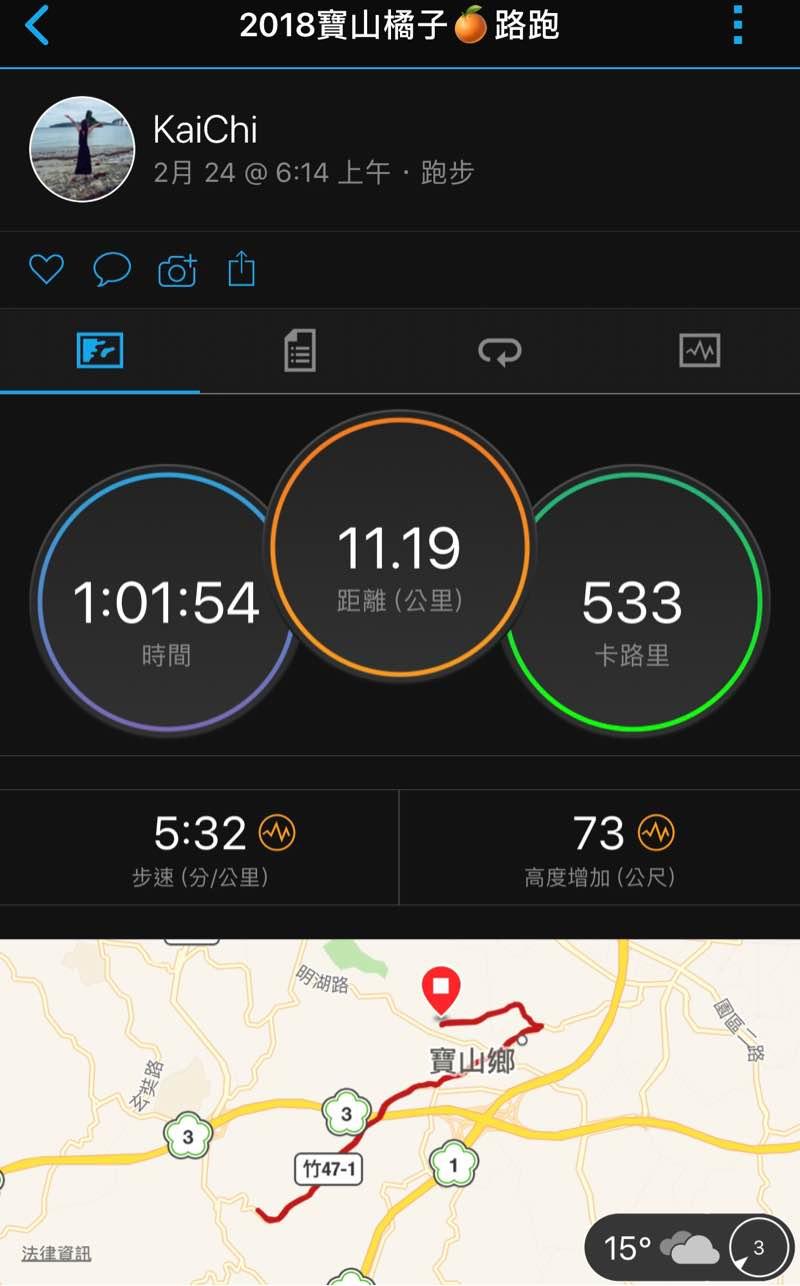Switch to the laps tab

point(499,351)
